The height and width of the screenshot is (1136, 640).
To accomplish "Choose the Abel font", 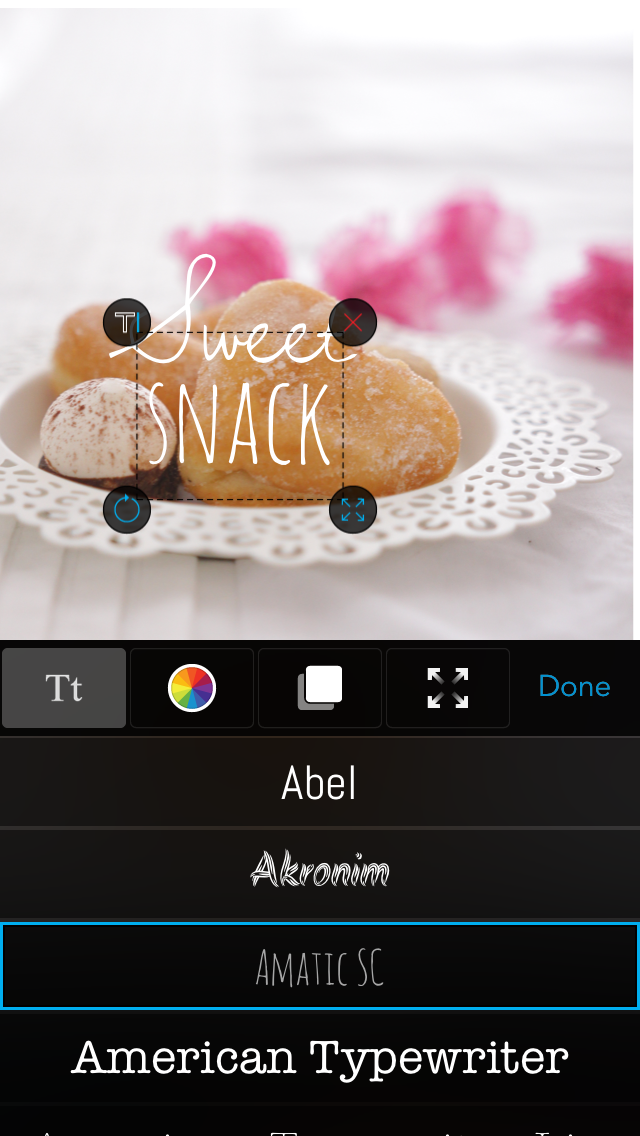I will click(320, 783).
